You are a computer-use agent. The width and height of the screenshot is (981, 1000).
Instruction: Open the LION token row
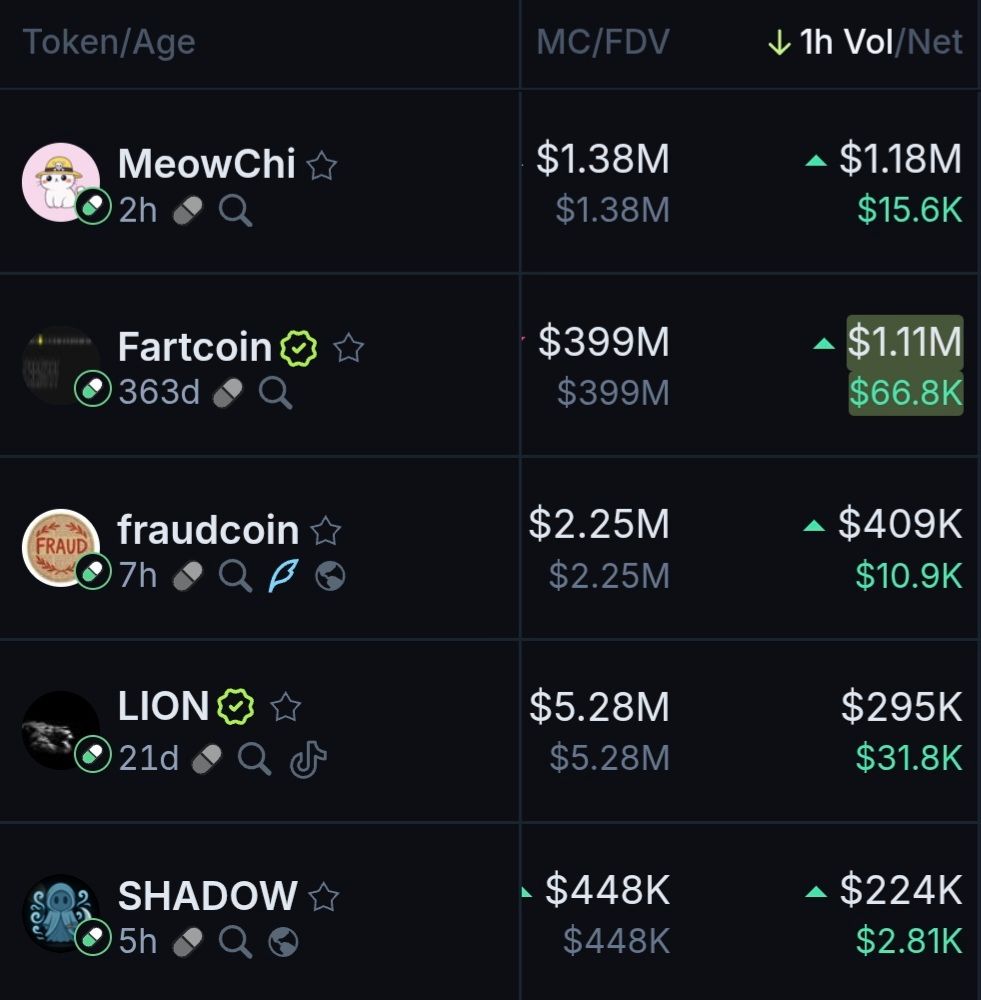click(163, 707)
